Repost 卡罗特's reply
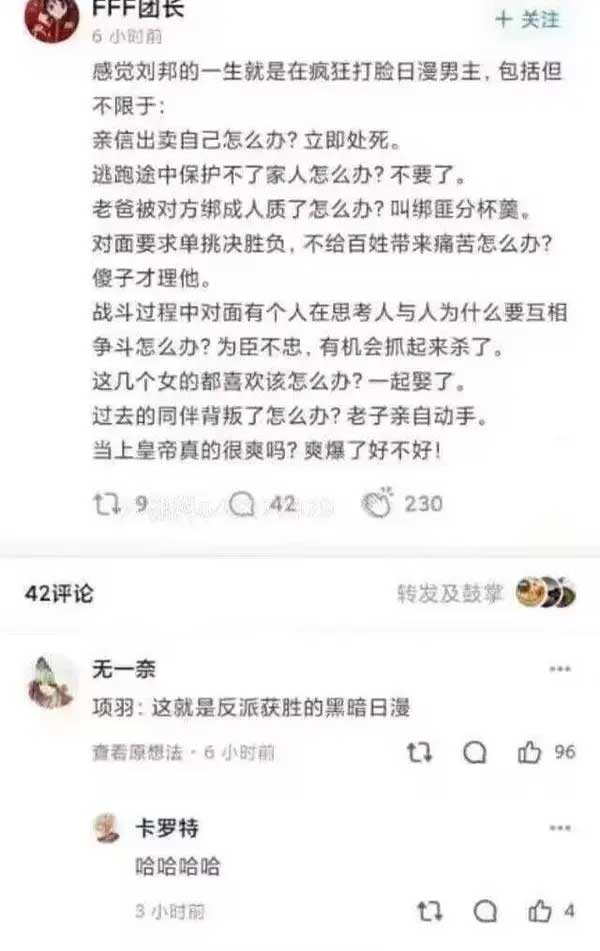Screen dimensions: 600x951 pyautogui.click(x=430, y=911)
